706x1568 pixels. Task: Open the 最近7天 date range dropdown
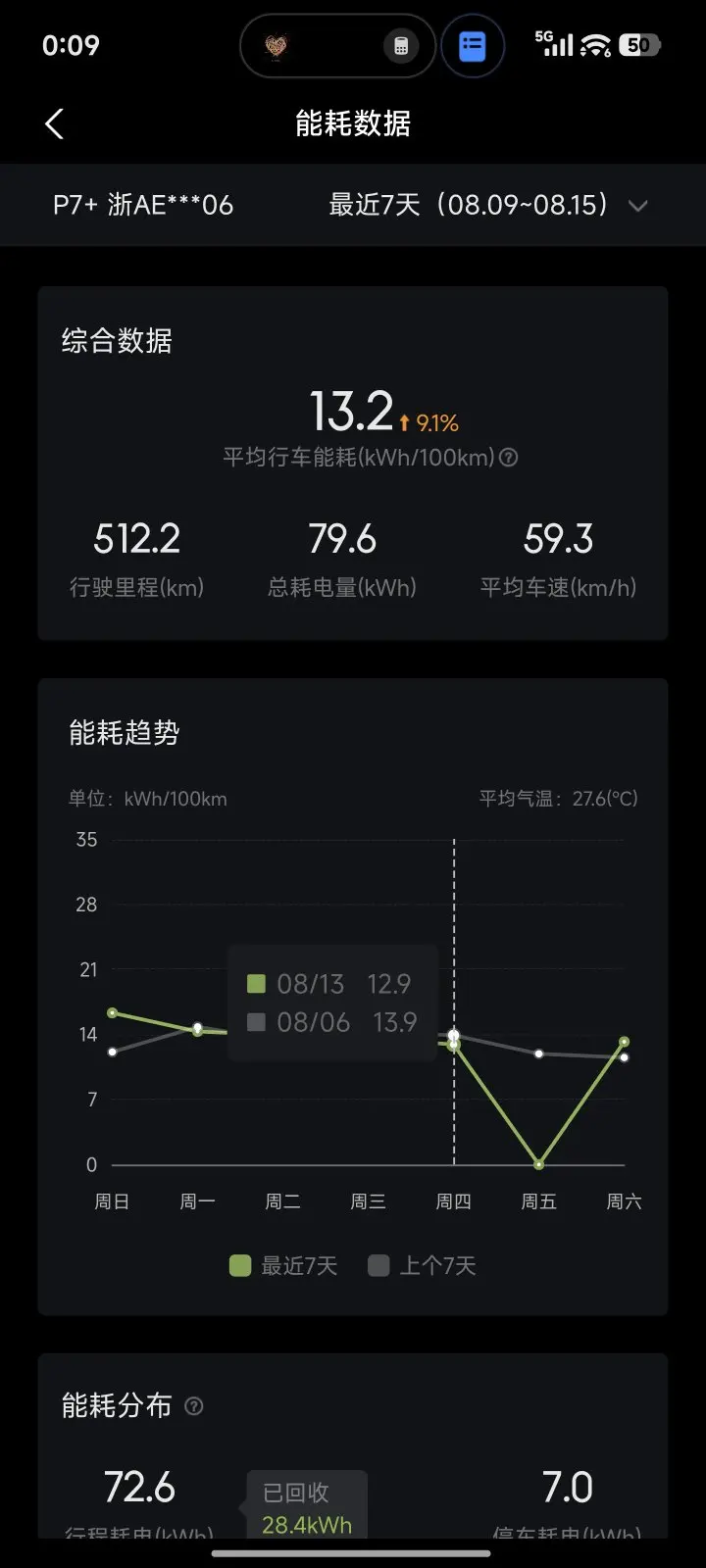pyautogui.click(x=488, y=205)
